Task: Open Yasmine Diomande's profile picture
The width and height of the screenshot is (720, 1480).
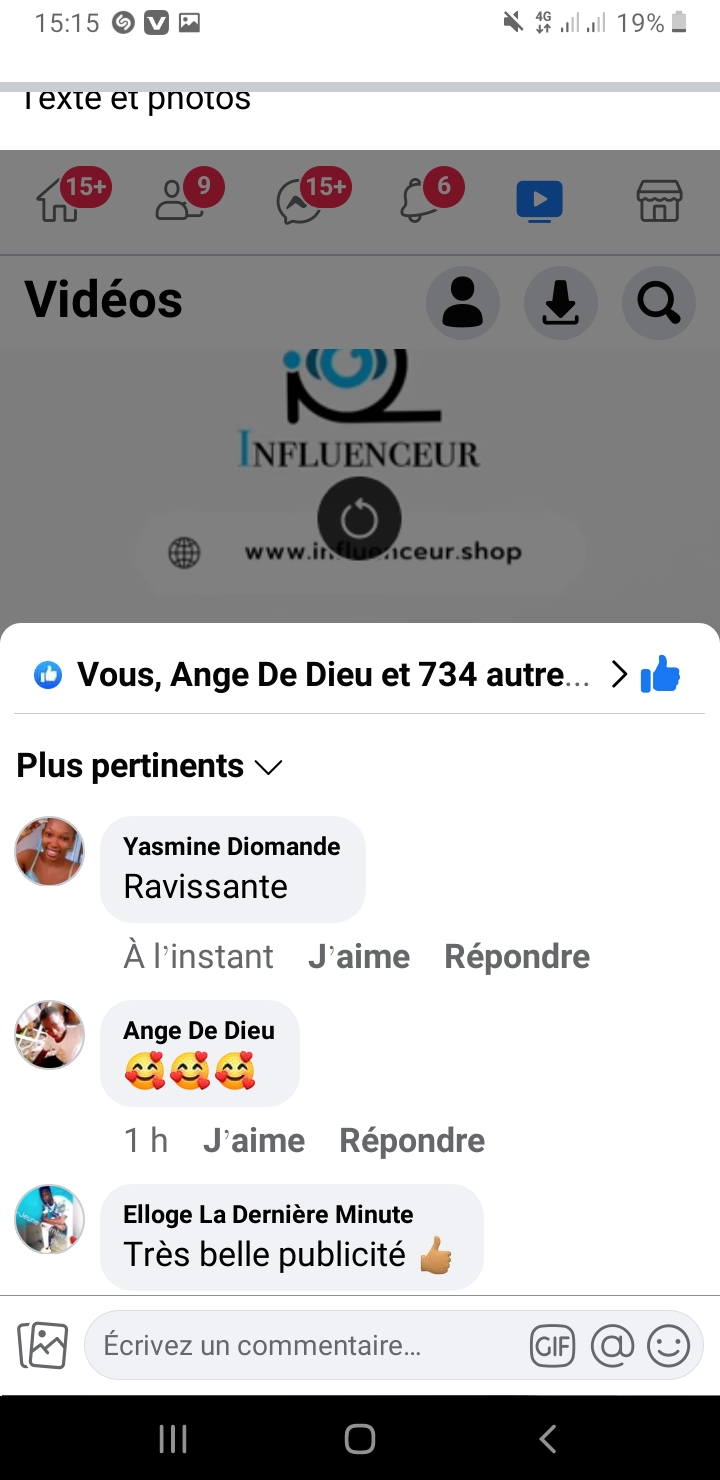Action: (x=49, y=851)
